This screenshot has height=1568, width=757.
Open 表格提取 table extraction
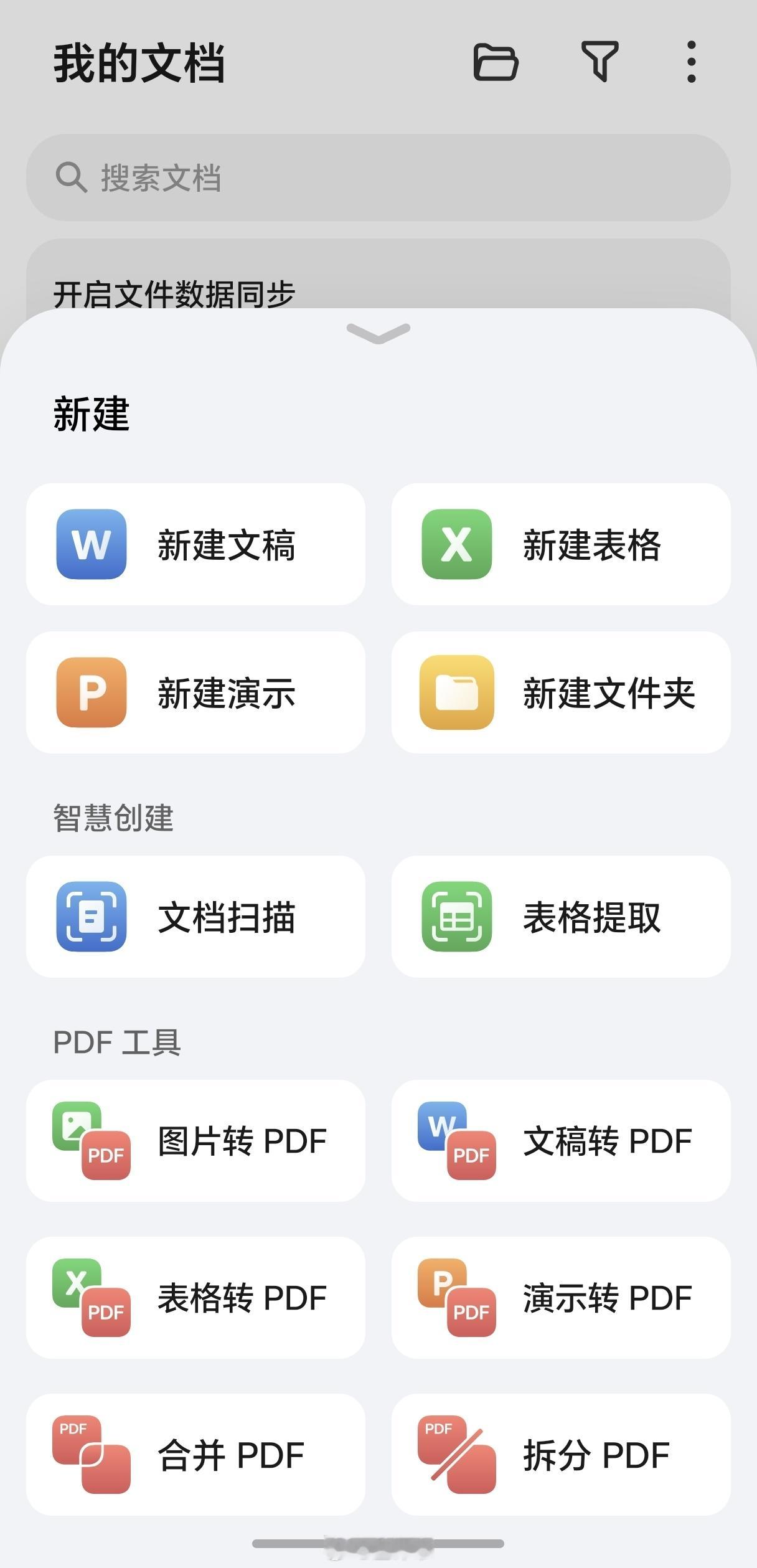tap(560, 917)
